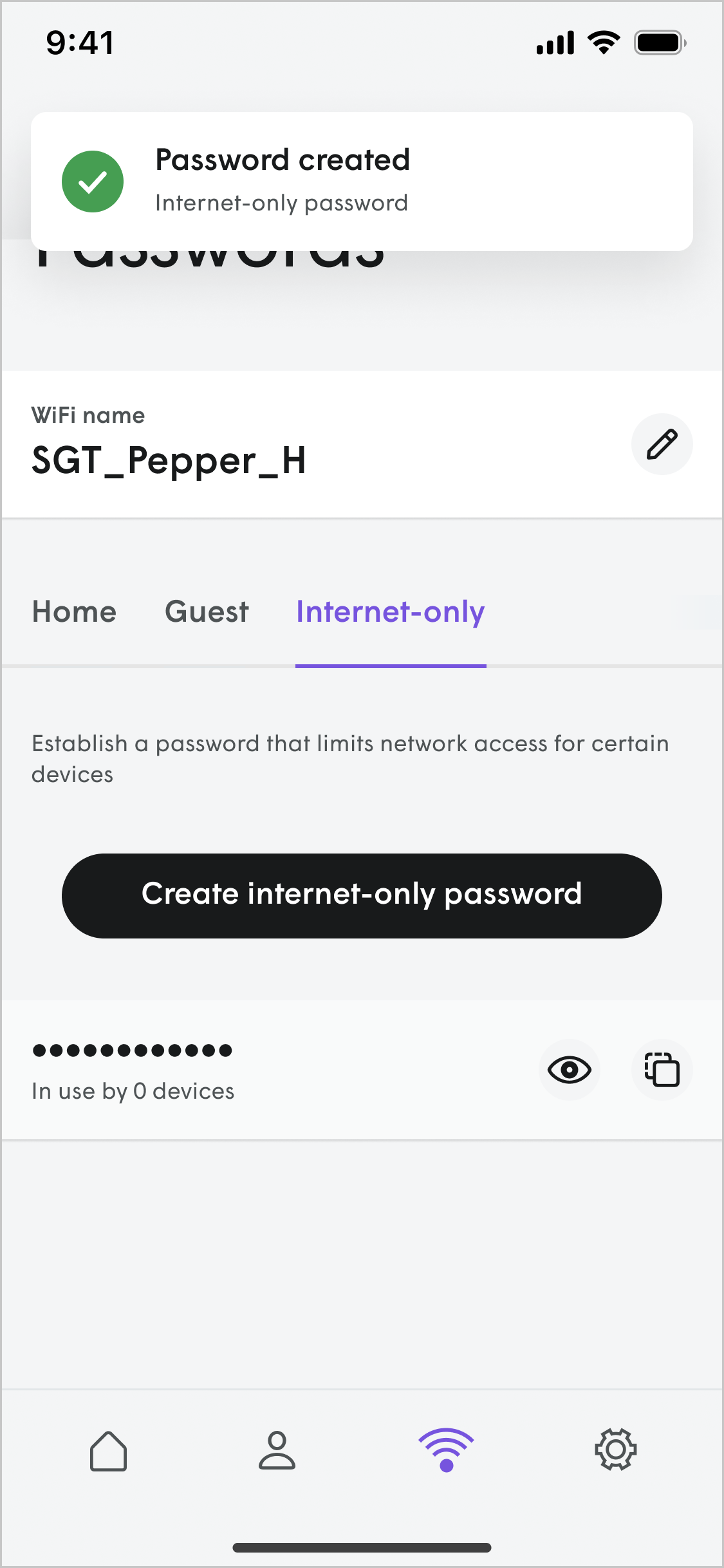Image resolution: width=724 pixels, height=1568 pixels.
Task: Open the people profile tab
Action: click(x=277, y=1451)
